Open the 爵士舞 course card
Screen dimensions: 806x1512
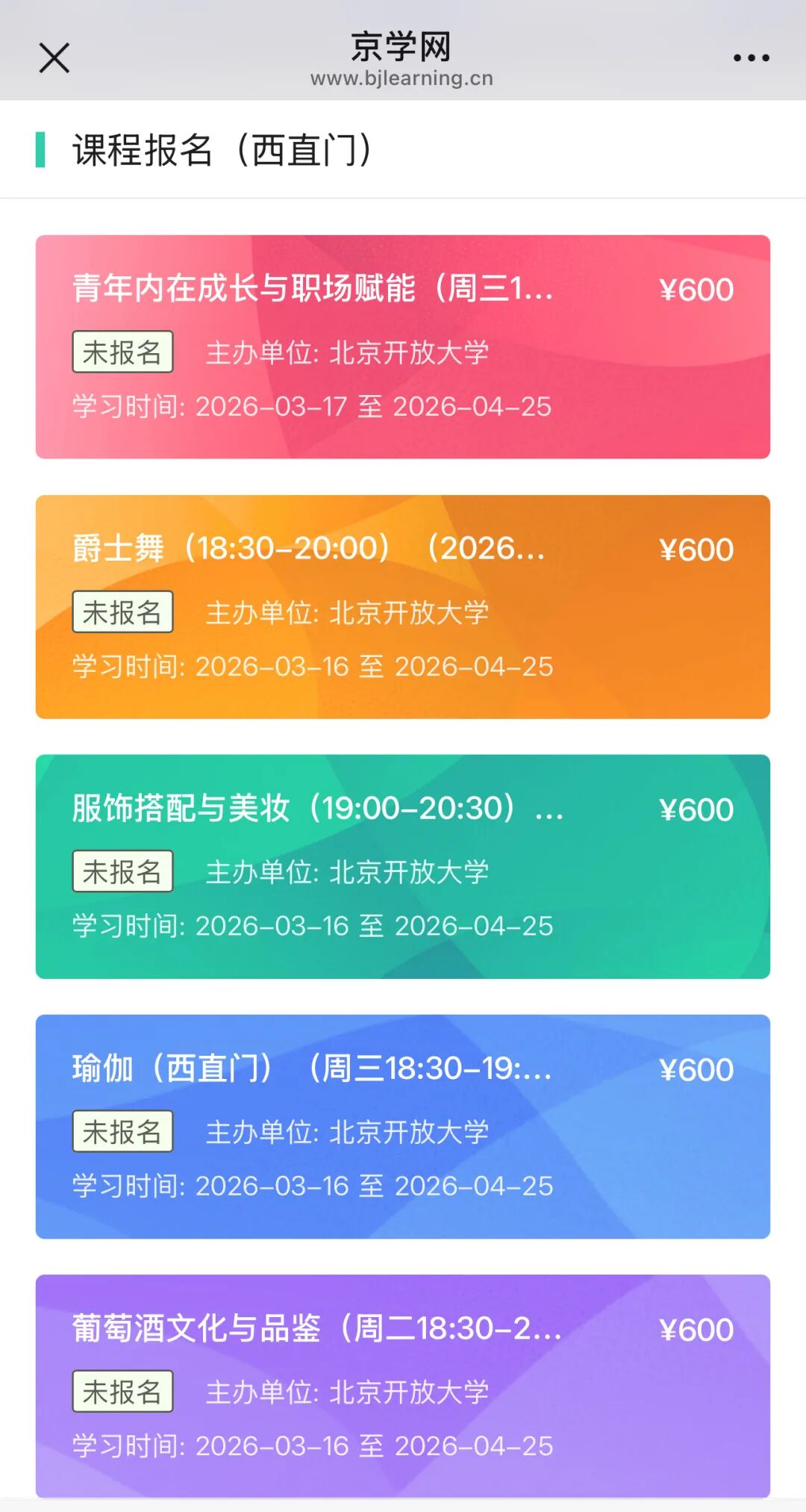403,606
